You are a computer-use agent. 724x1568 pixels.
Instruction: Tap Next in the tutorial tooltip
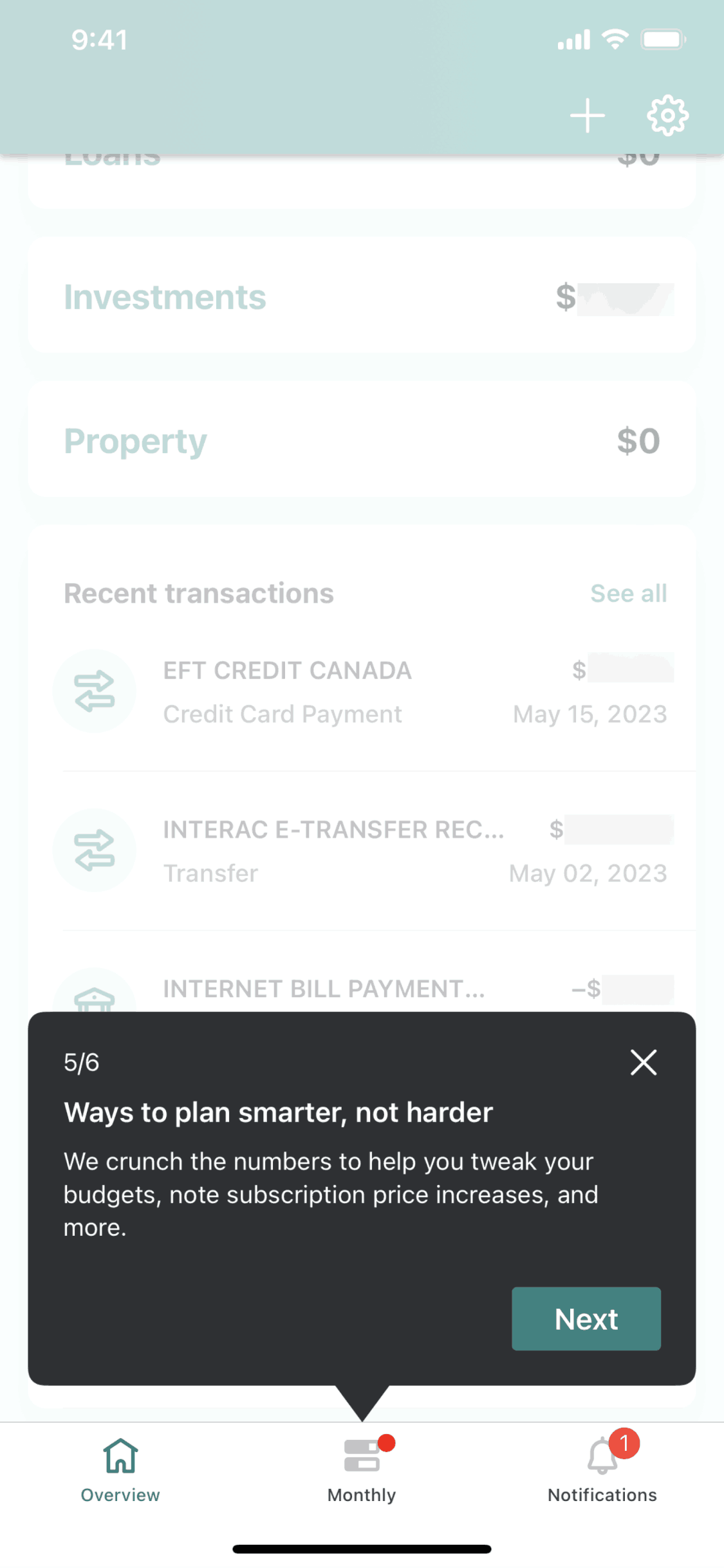(586, 1318)
